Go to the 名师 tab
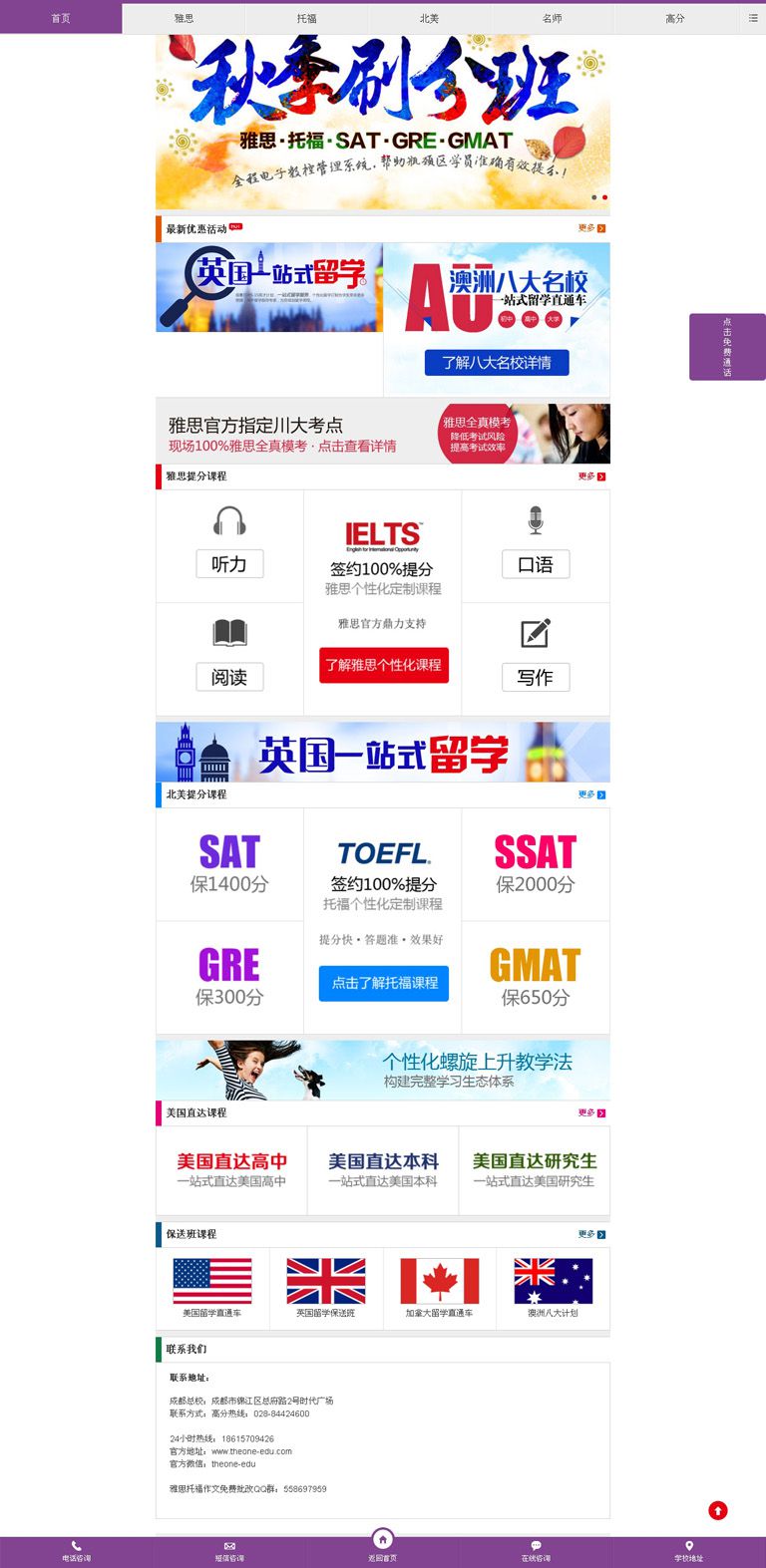 tap(552, 18)
